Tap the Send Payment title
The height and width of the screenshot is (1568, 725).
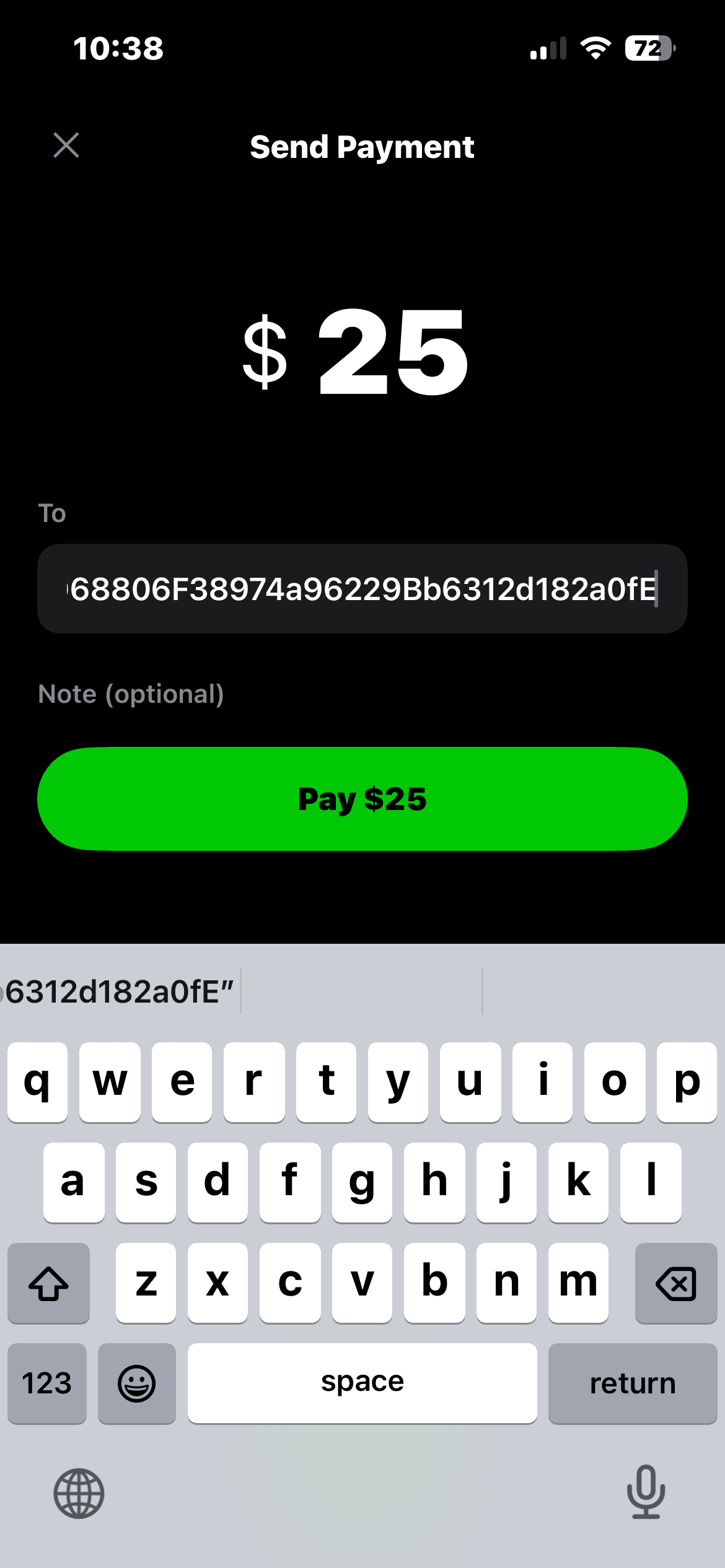click(362, 147)
